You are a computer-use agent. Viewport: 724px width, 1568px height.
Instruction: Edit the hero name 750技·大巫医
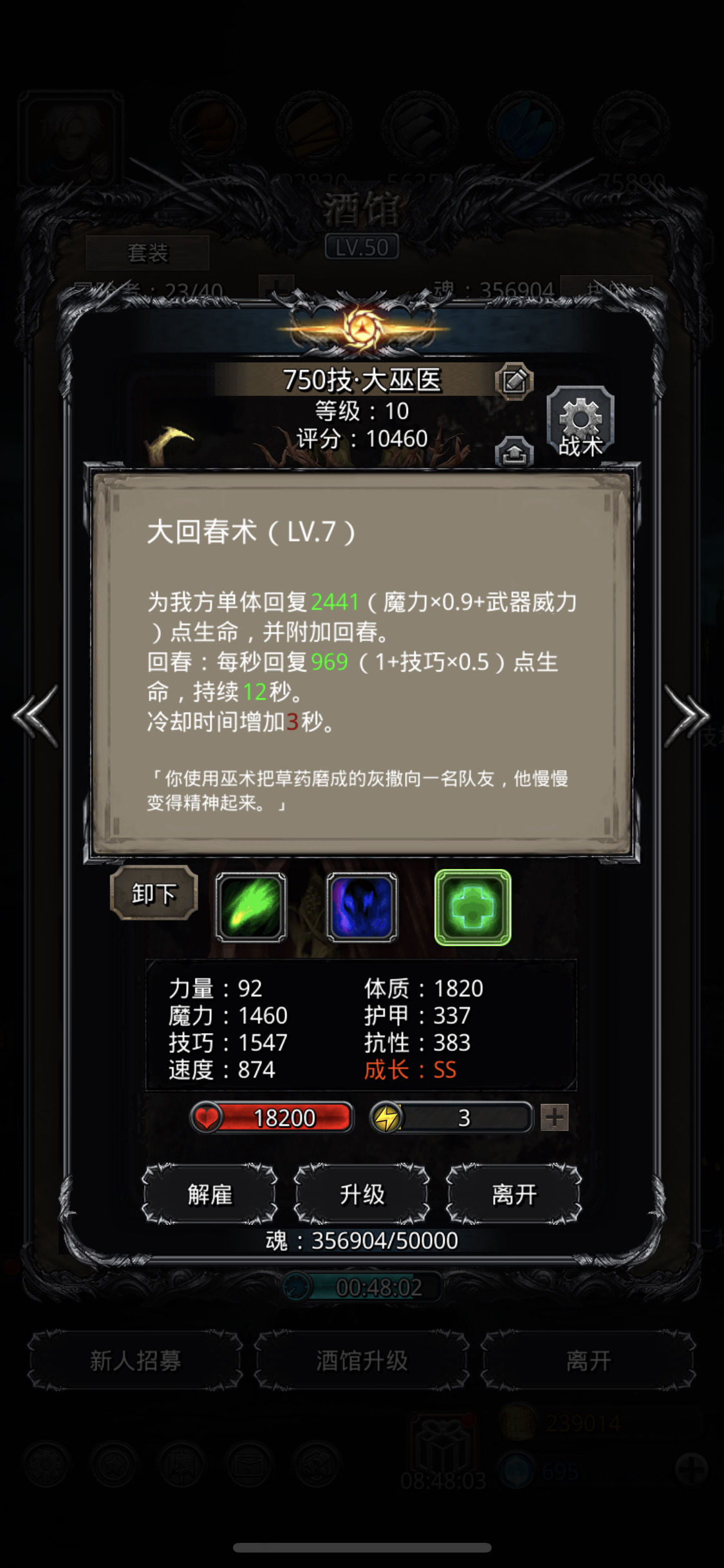(514, 381)
